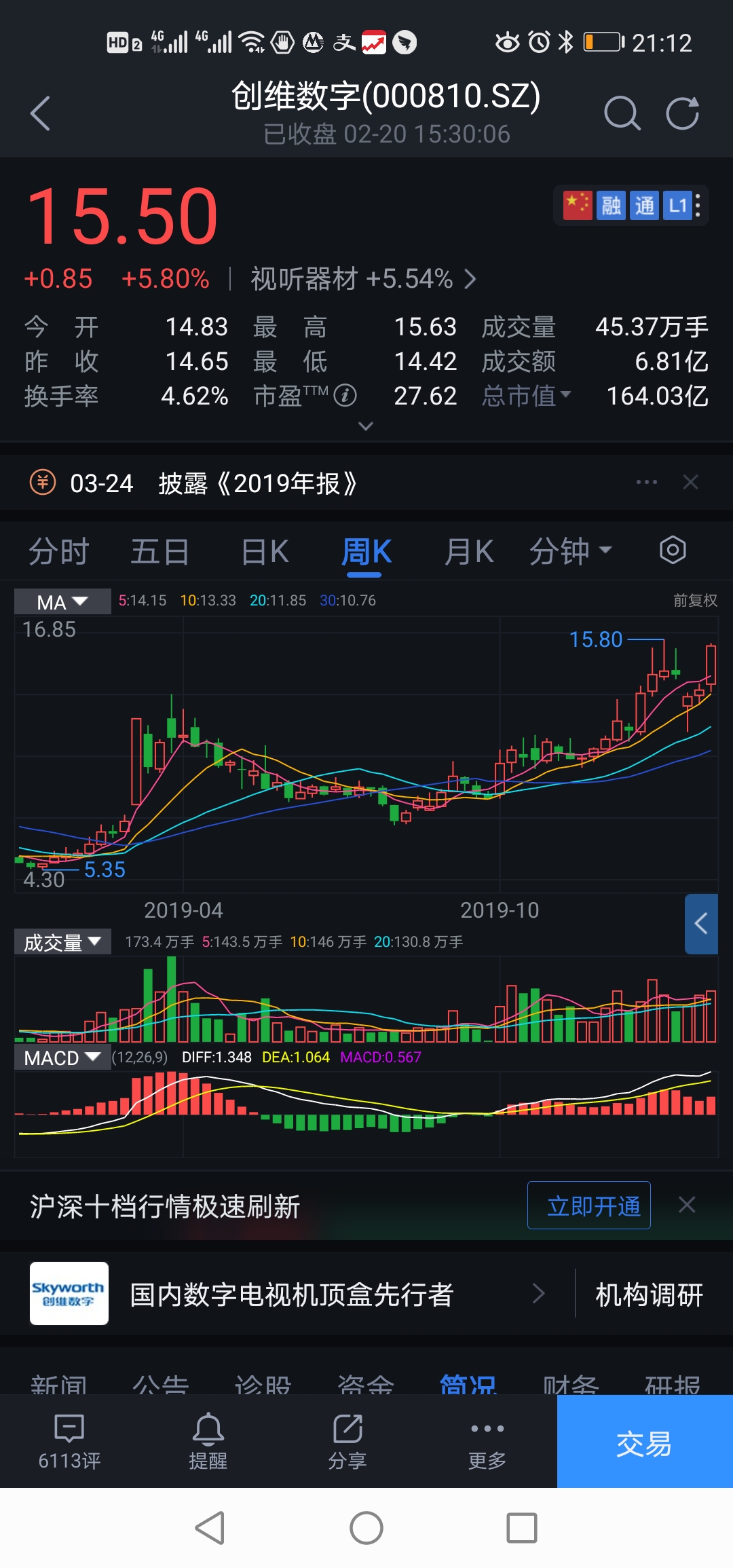Open the 分钟 interval dropdown
Viewport: 733px width, 1568px height.
pyautogui.click(x=570, y=551)
